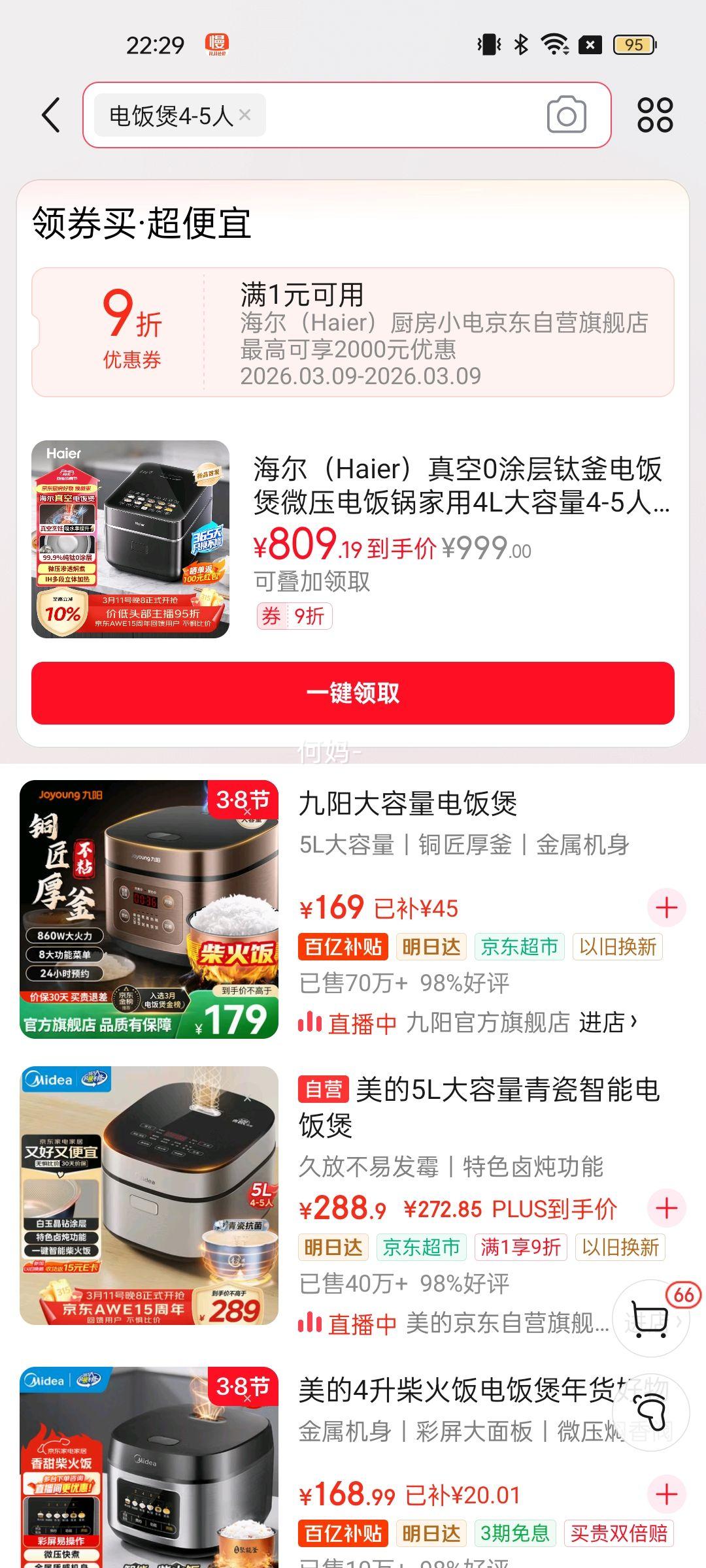Add 九阳大容量电饭煲 to cart
The image size is (706, 1568).
tap(666, 907)
